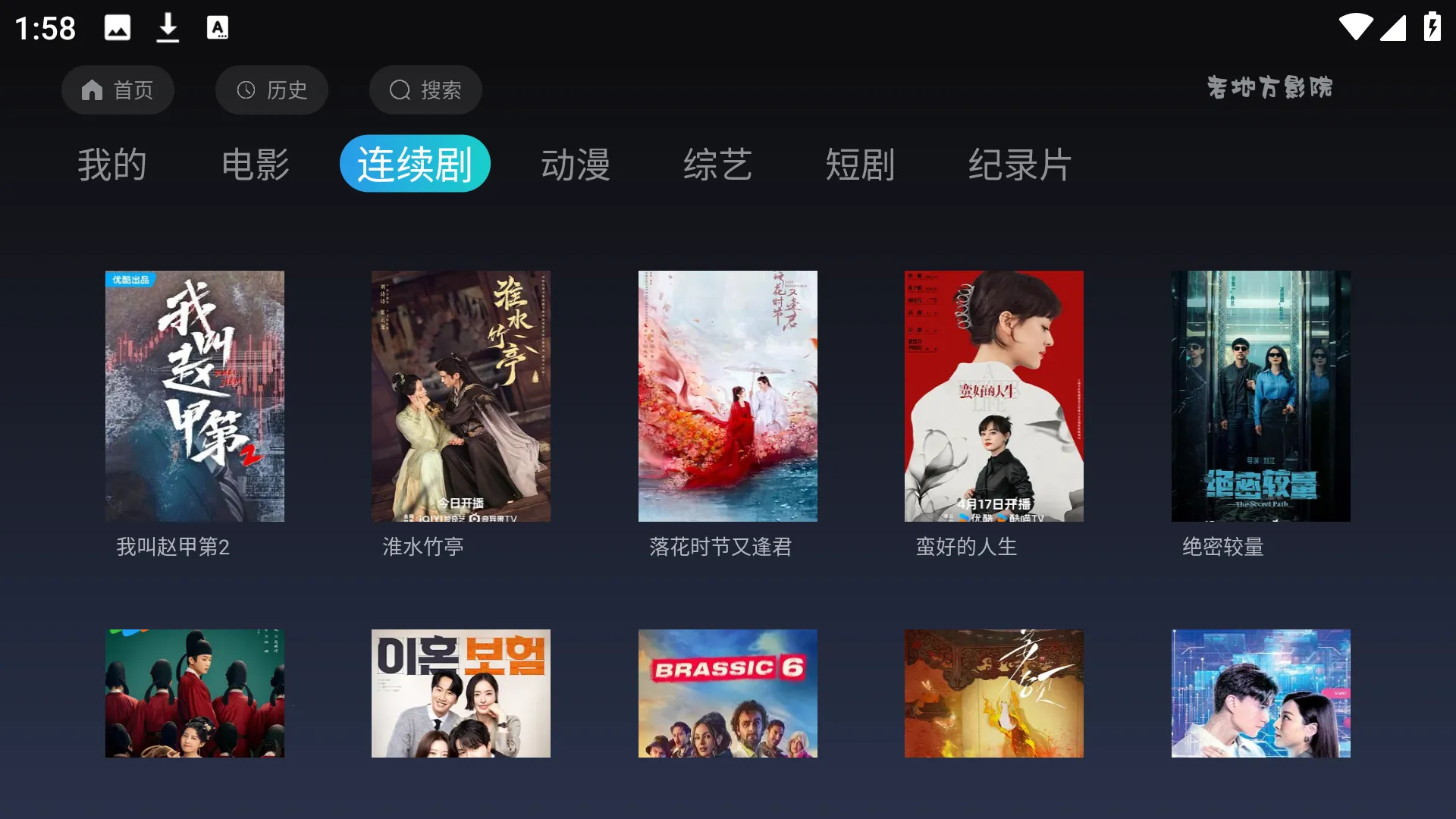Open the 历史 watch history
1456x819 pixels.
point(271,90)
